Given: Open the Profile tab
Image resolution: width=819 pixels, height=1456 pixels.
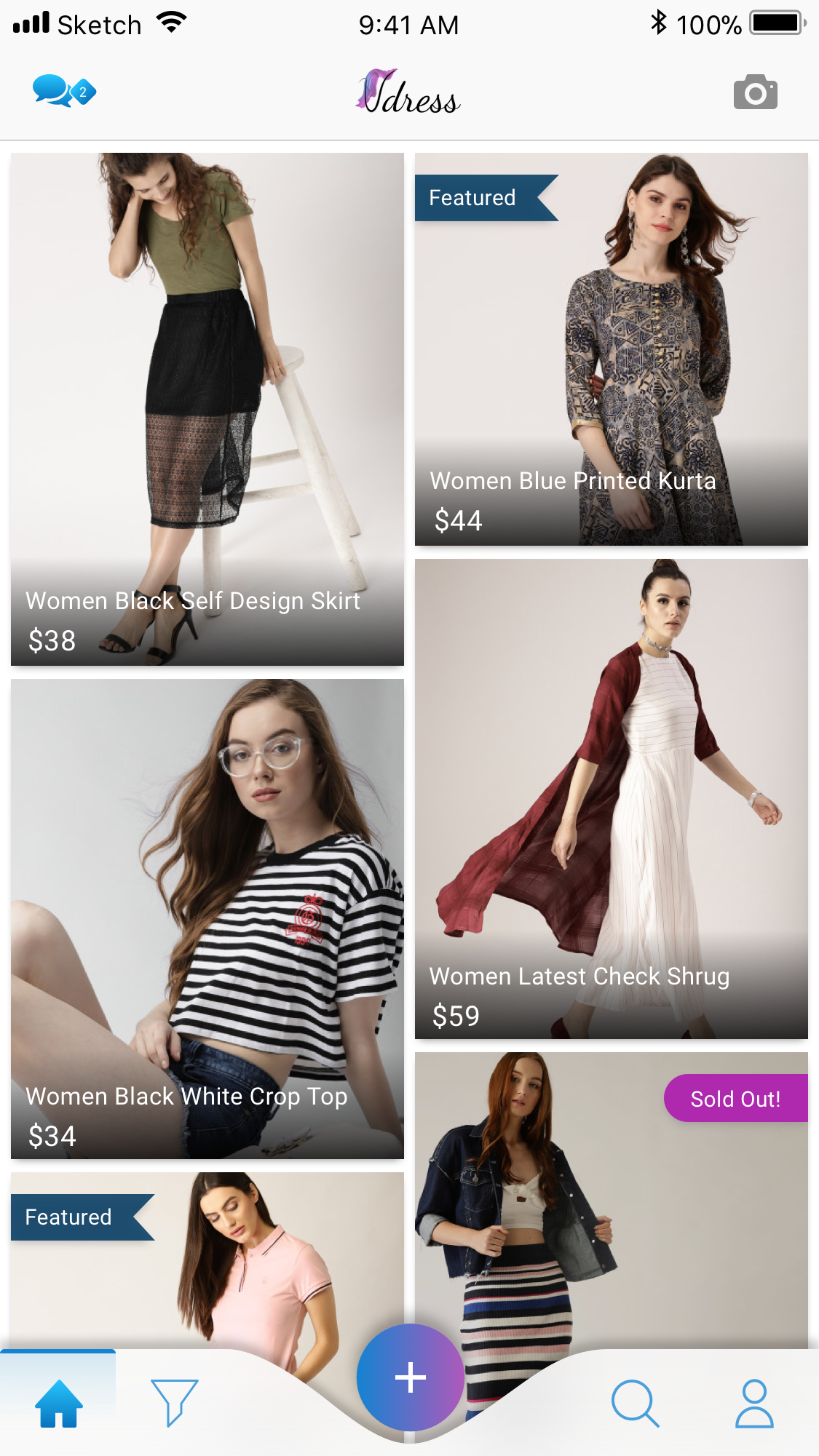Looking at the screenshot, I should click(754, 1403).
